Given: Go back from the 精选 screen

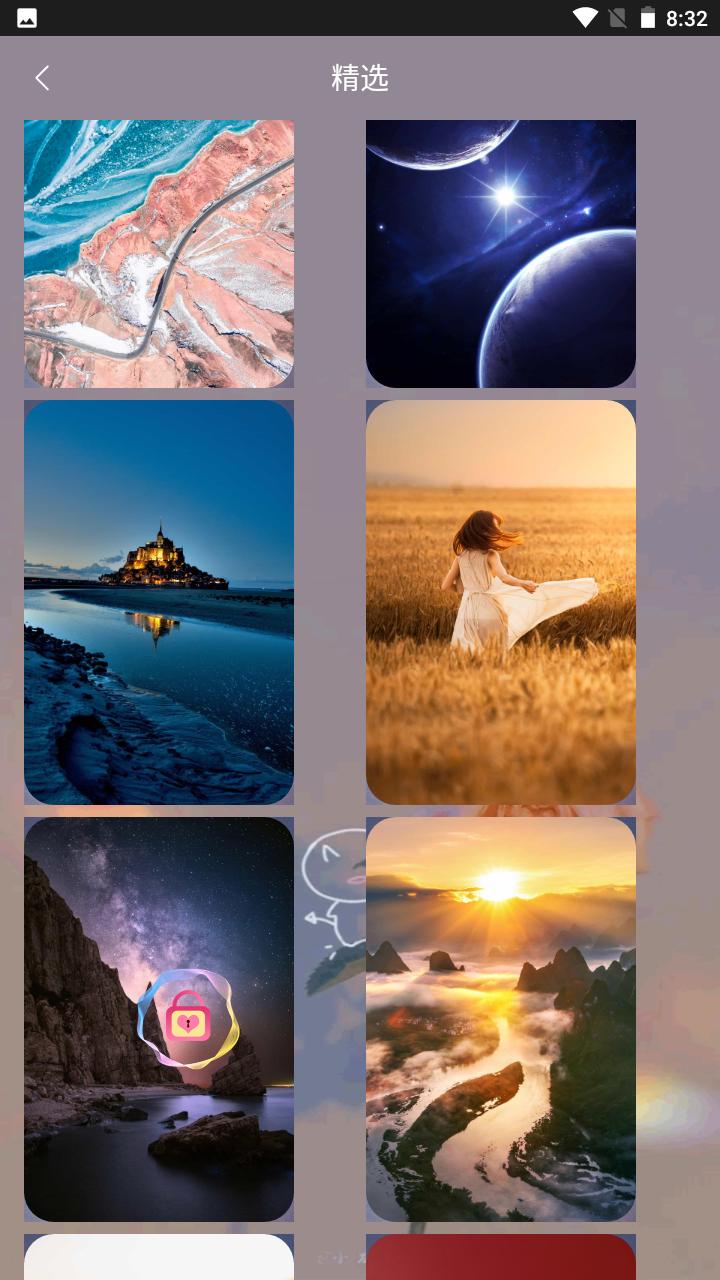Looking at the screenshot, I should pos(42,78).
